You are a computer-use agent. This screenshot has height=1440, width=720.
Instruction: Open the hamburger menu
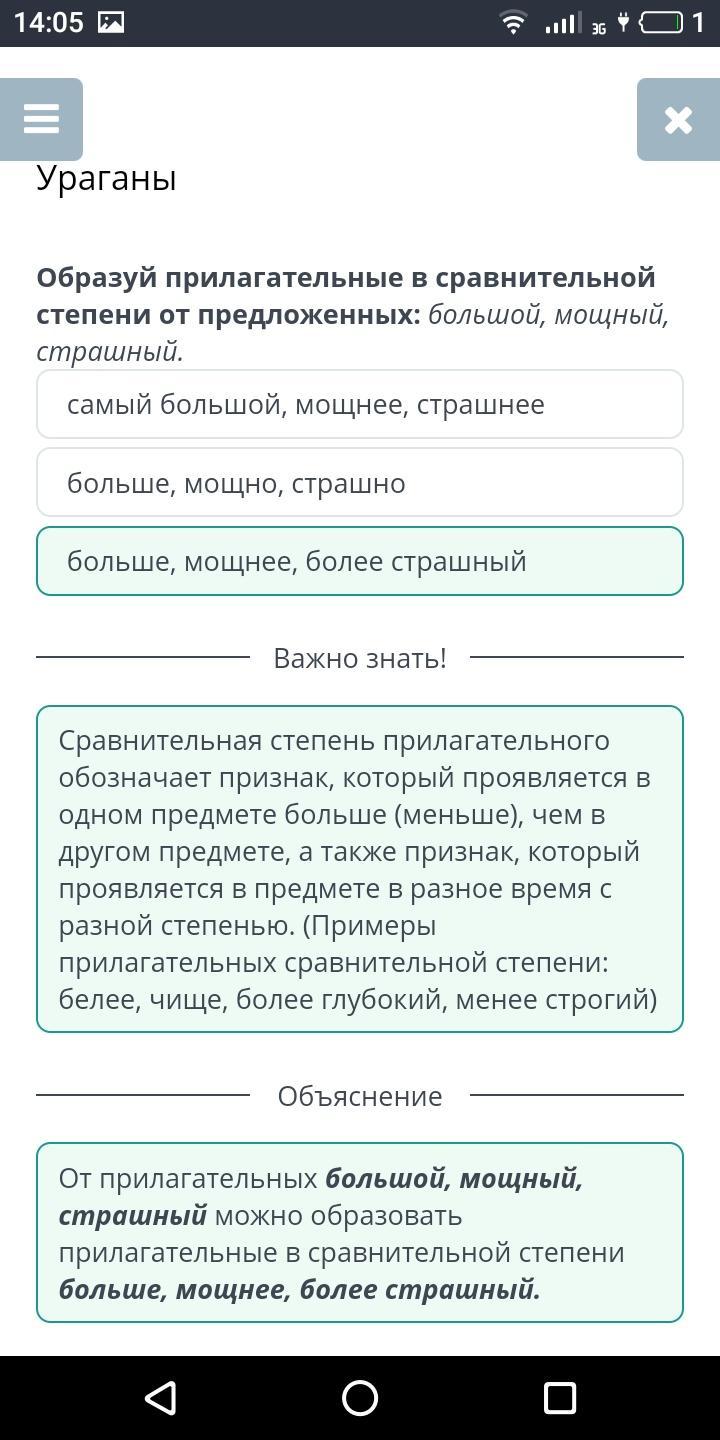41,119
